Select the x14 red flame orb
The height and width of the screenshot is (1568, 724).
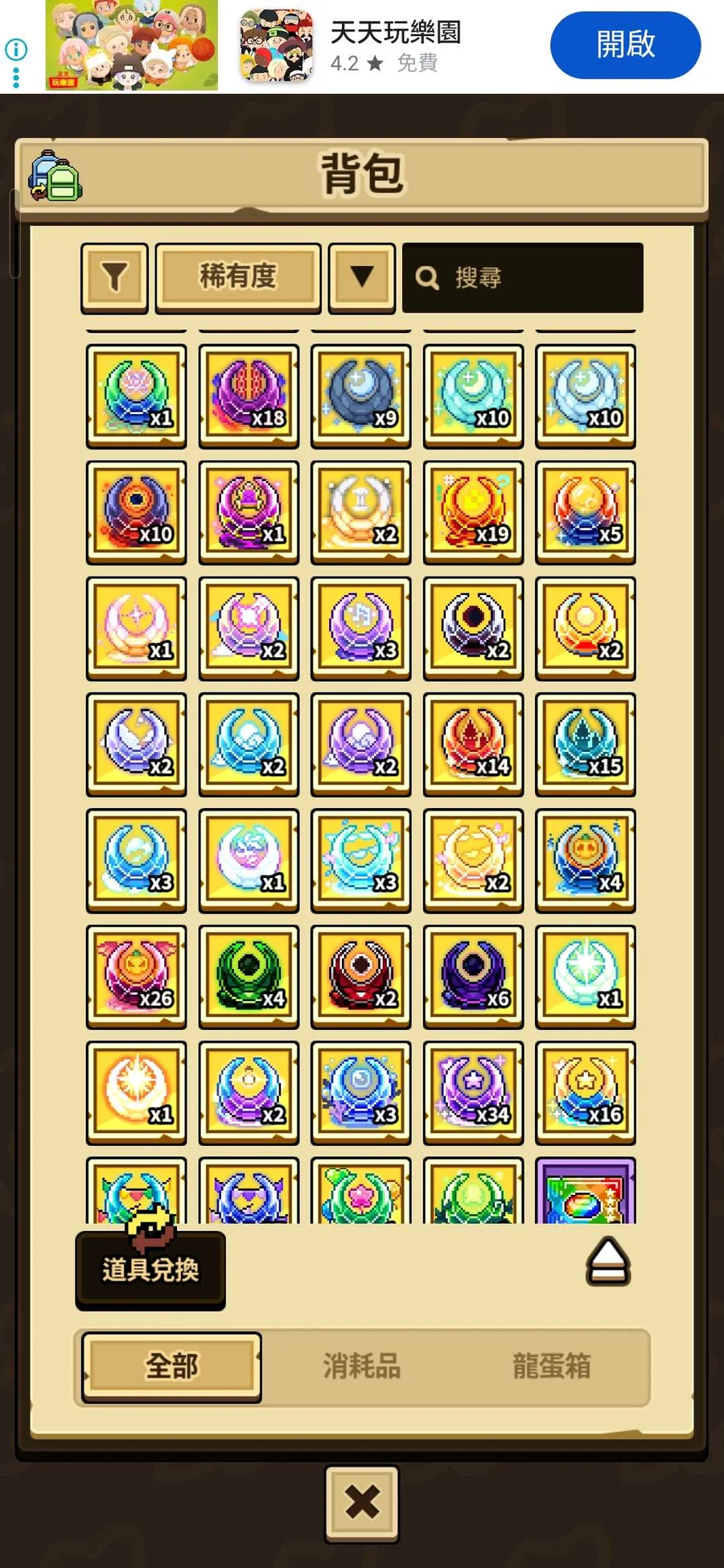[x=473, y=744]
